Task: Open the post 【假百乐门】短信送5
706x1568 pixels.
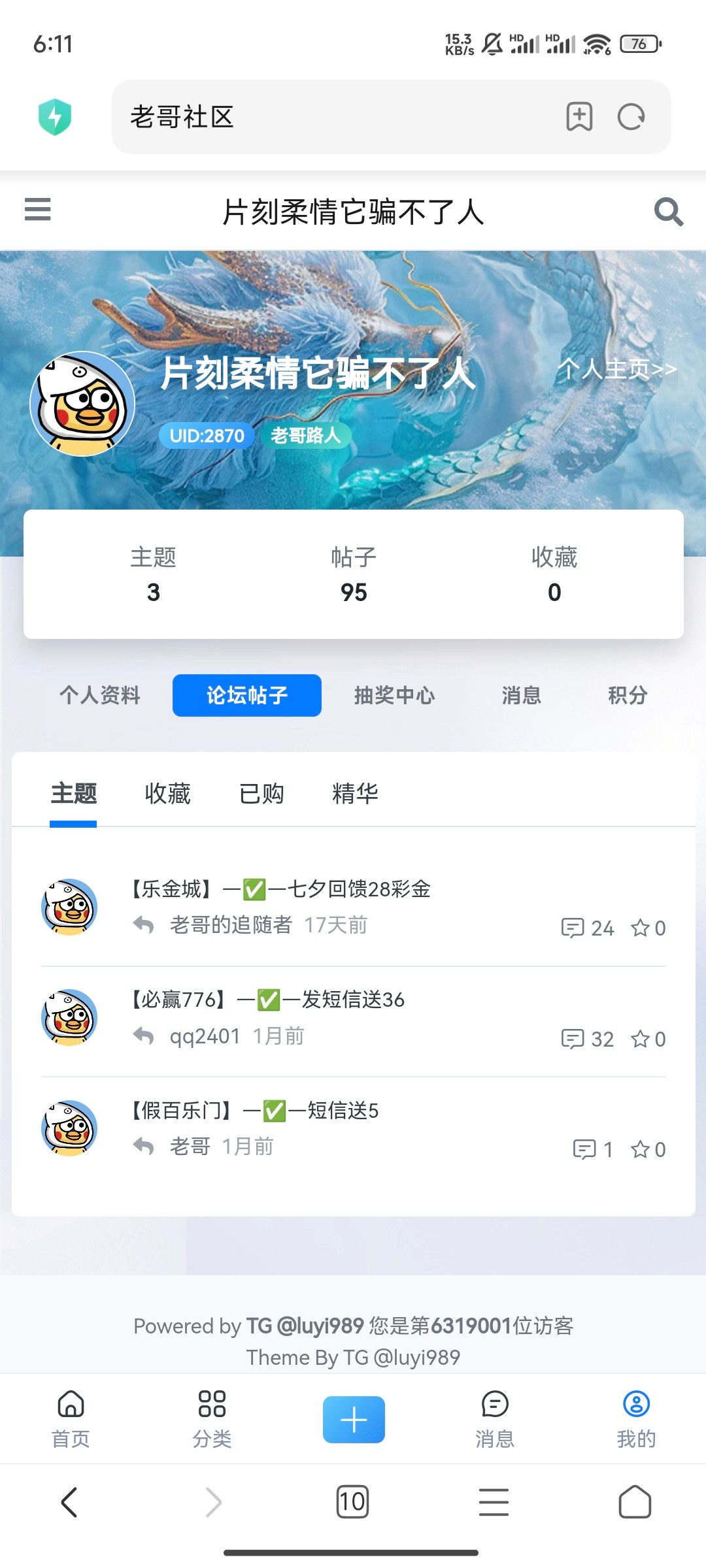Action: (x=255, y=1111)
